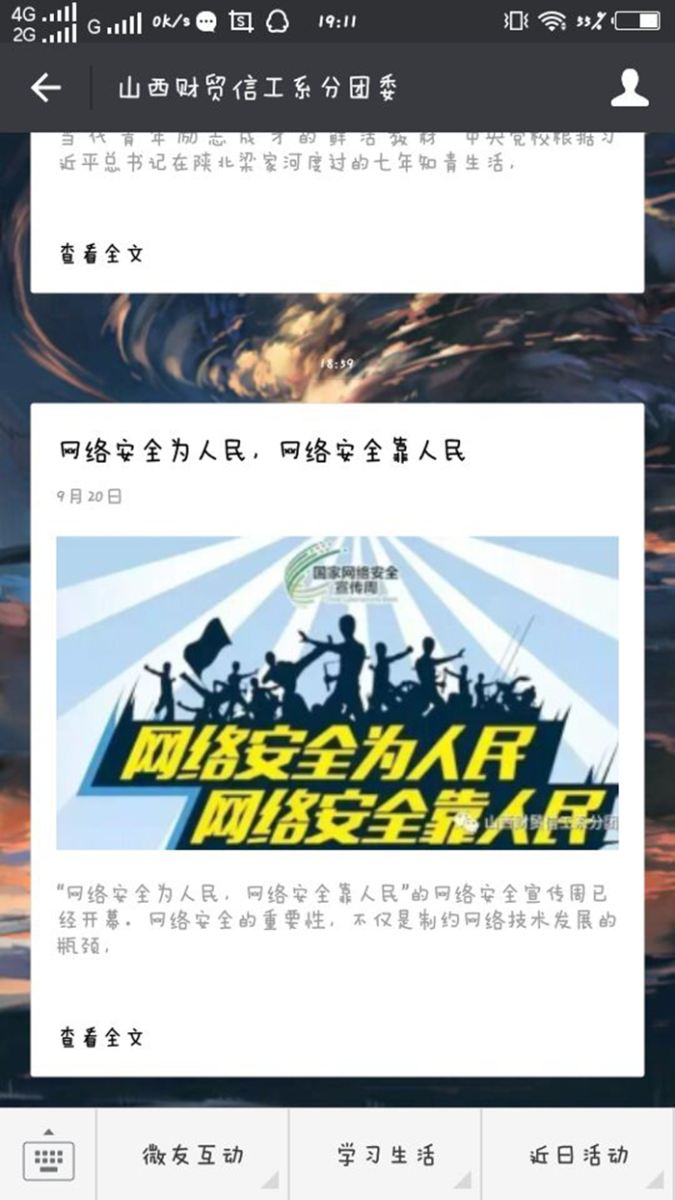The height and width of the screenshot is (1200, 675).
Task: Open the 近日活动 menu
Action: pyautogui.click(x=578, y=1156)
